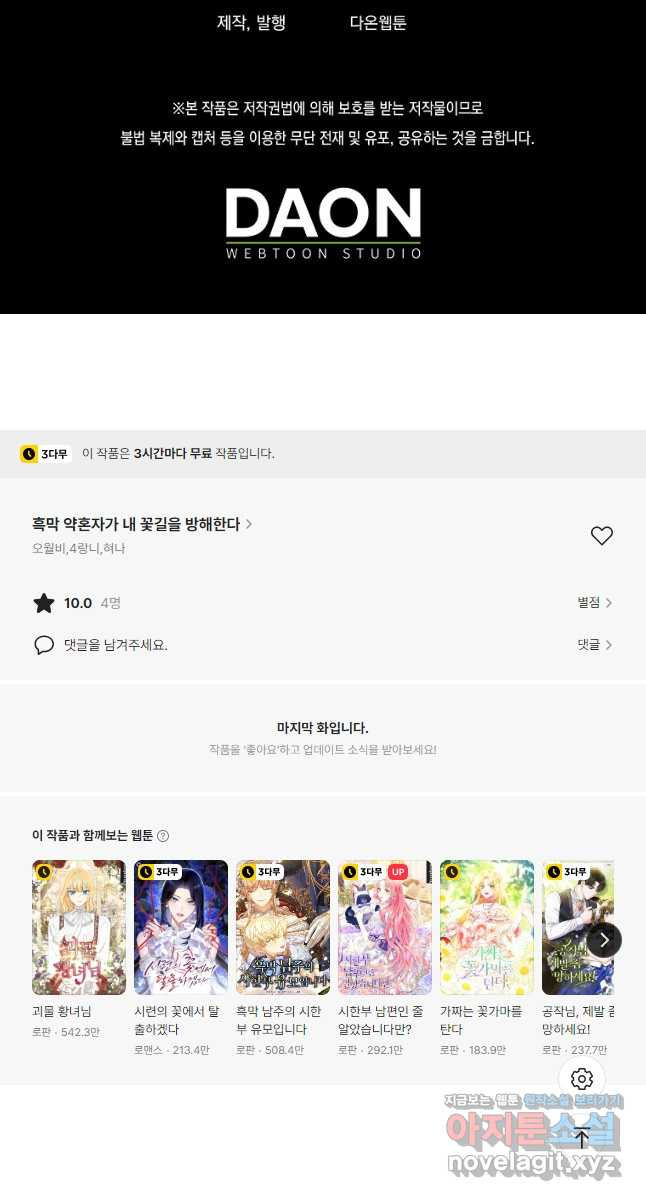Open the webtoon 흑막 남주의 시한부 유모입니다
Viewport: 646px width, 1201px height.
pyautogui.click(x=283, y=927)
